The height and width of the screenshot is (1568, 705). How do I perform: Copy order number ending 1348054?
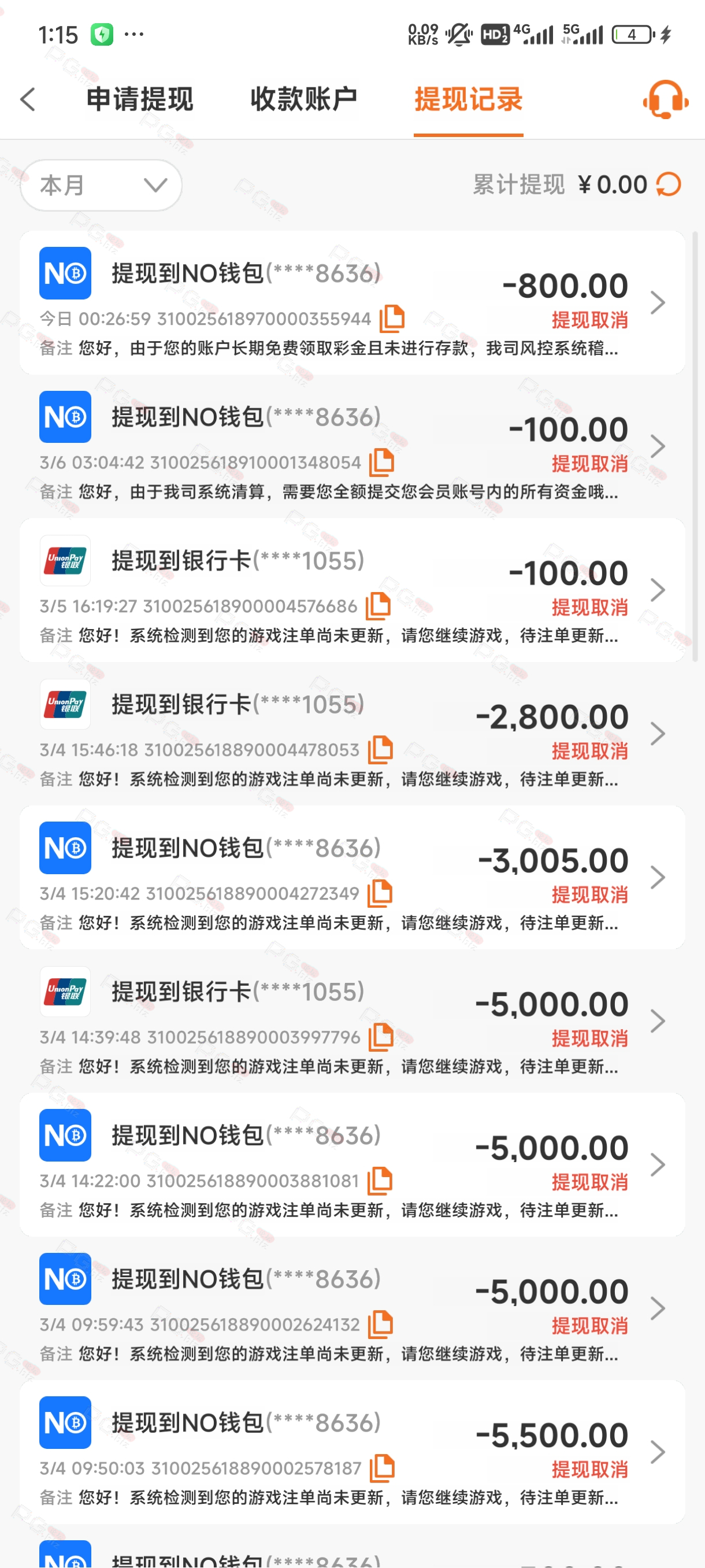382,462
